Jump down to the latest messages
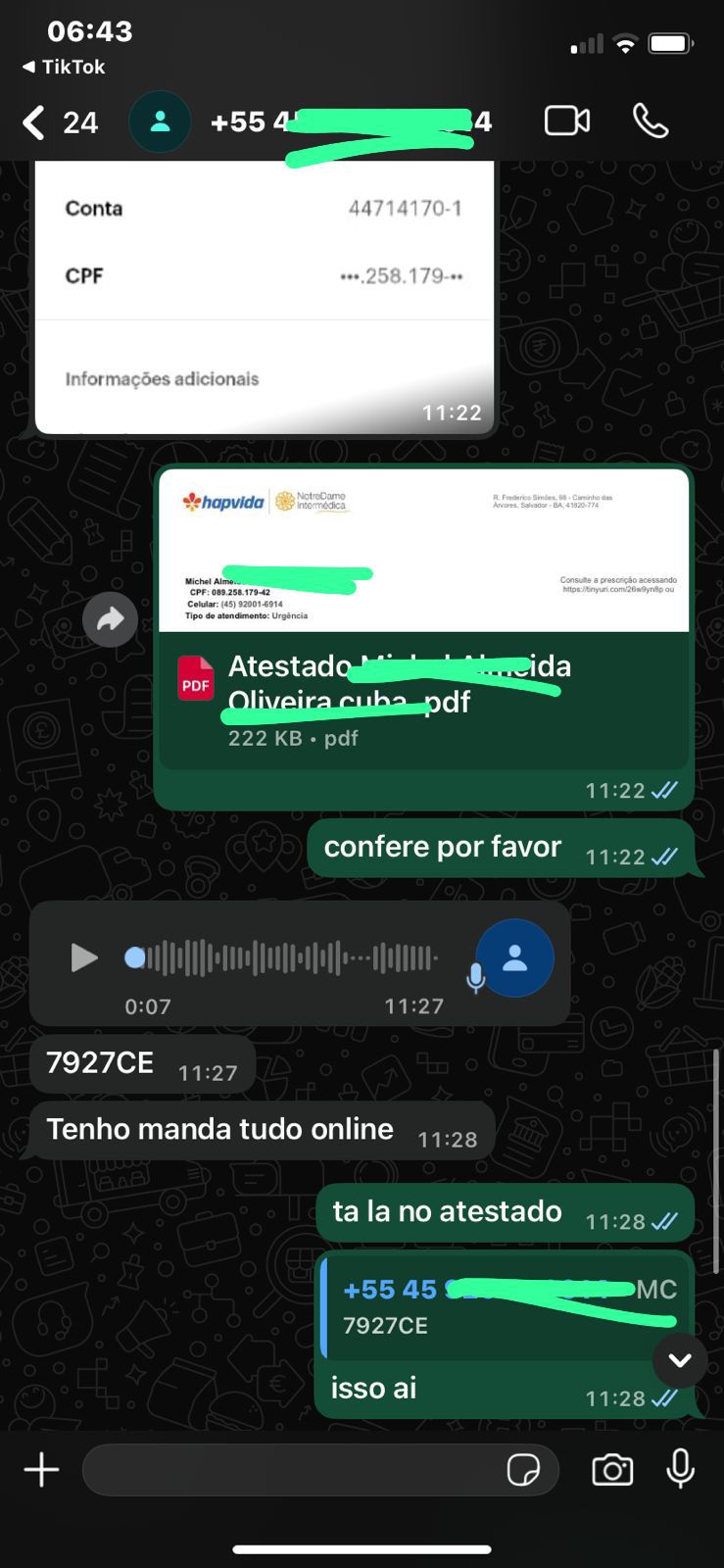The width and height of the screenshot is (724, 1568). [x=680, y=1360]
